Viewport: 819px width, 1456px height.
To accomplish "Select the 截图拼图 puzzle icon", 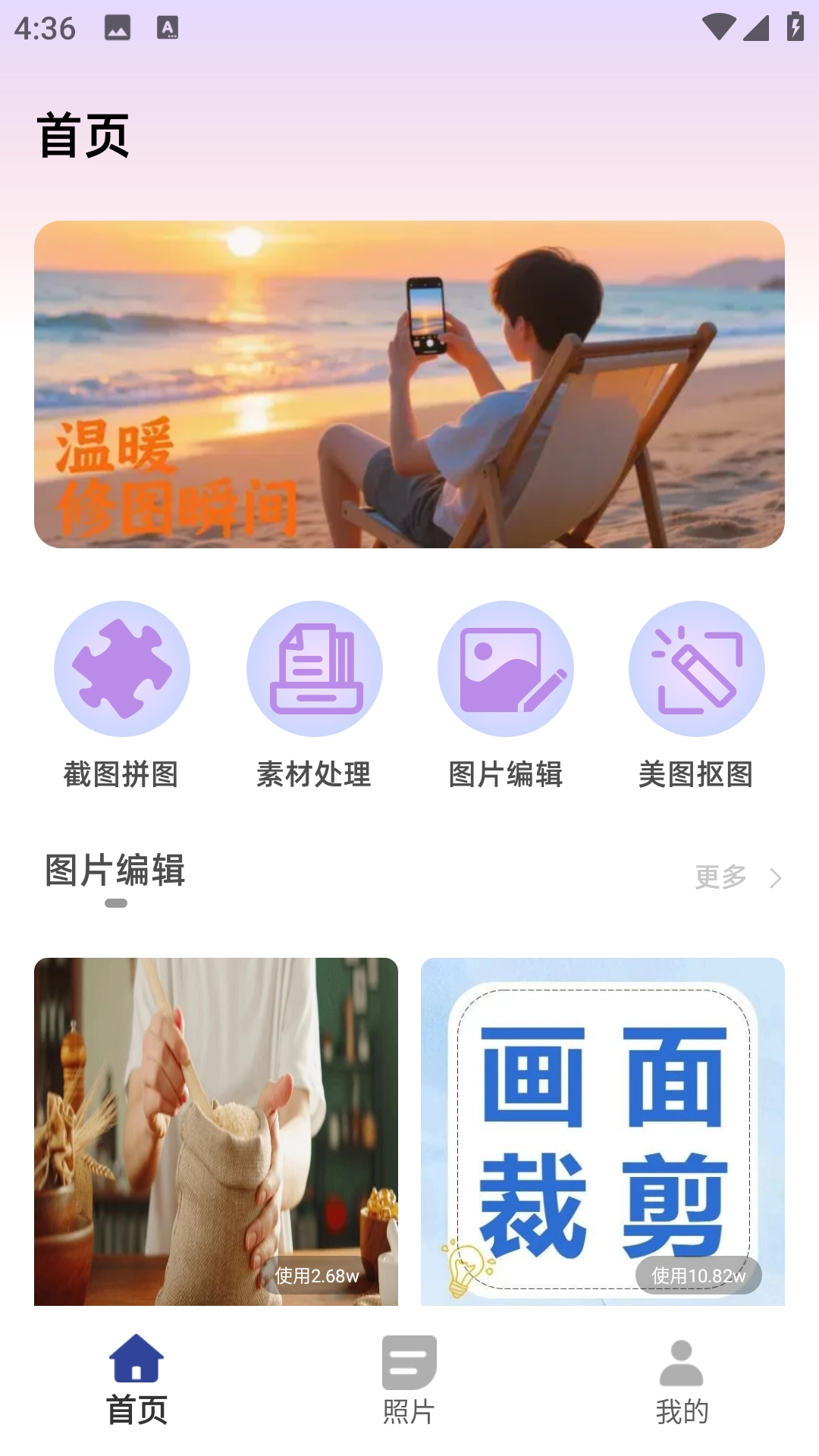I will click(121, 670).
